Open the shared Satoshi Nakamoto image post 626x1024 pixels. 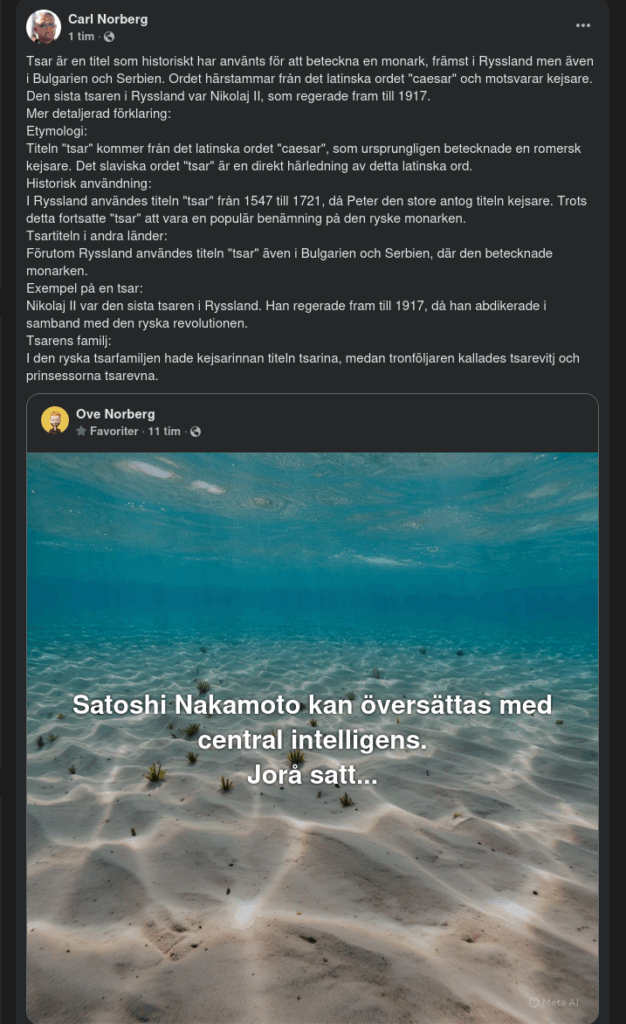pos(312,738)
